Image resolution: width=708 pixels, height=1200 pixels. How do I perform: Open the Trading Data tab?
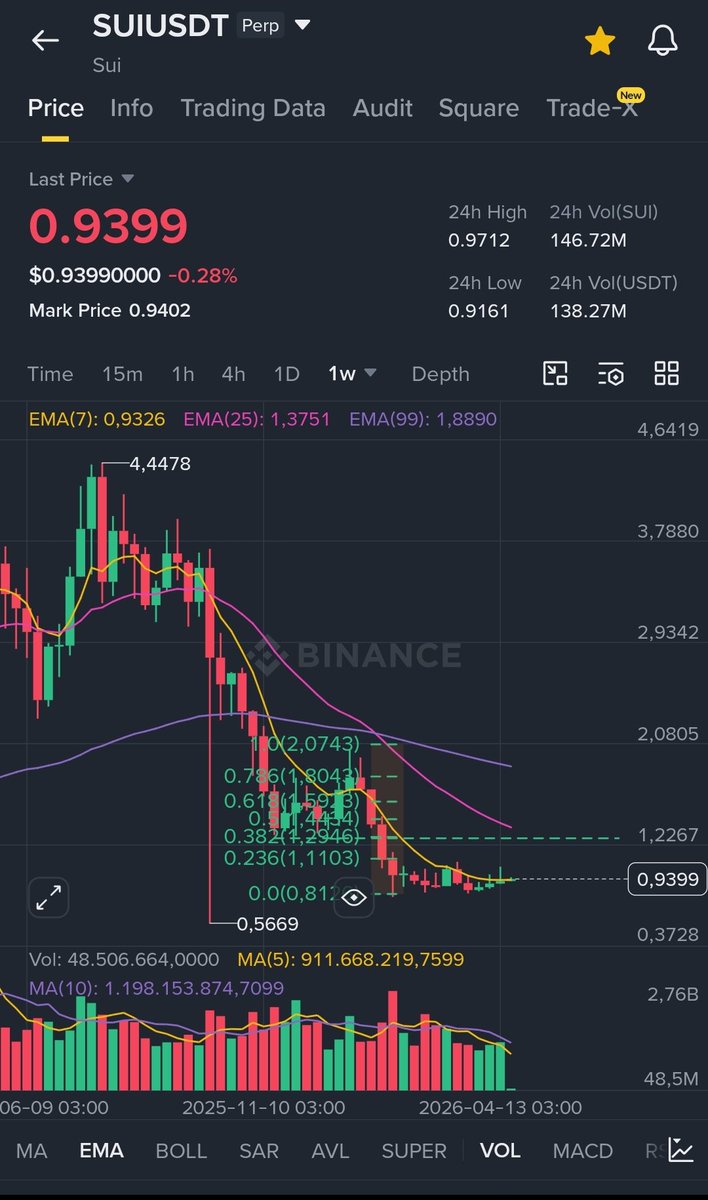(253, 108)
